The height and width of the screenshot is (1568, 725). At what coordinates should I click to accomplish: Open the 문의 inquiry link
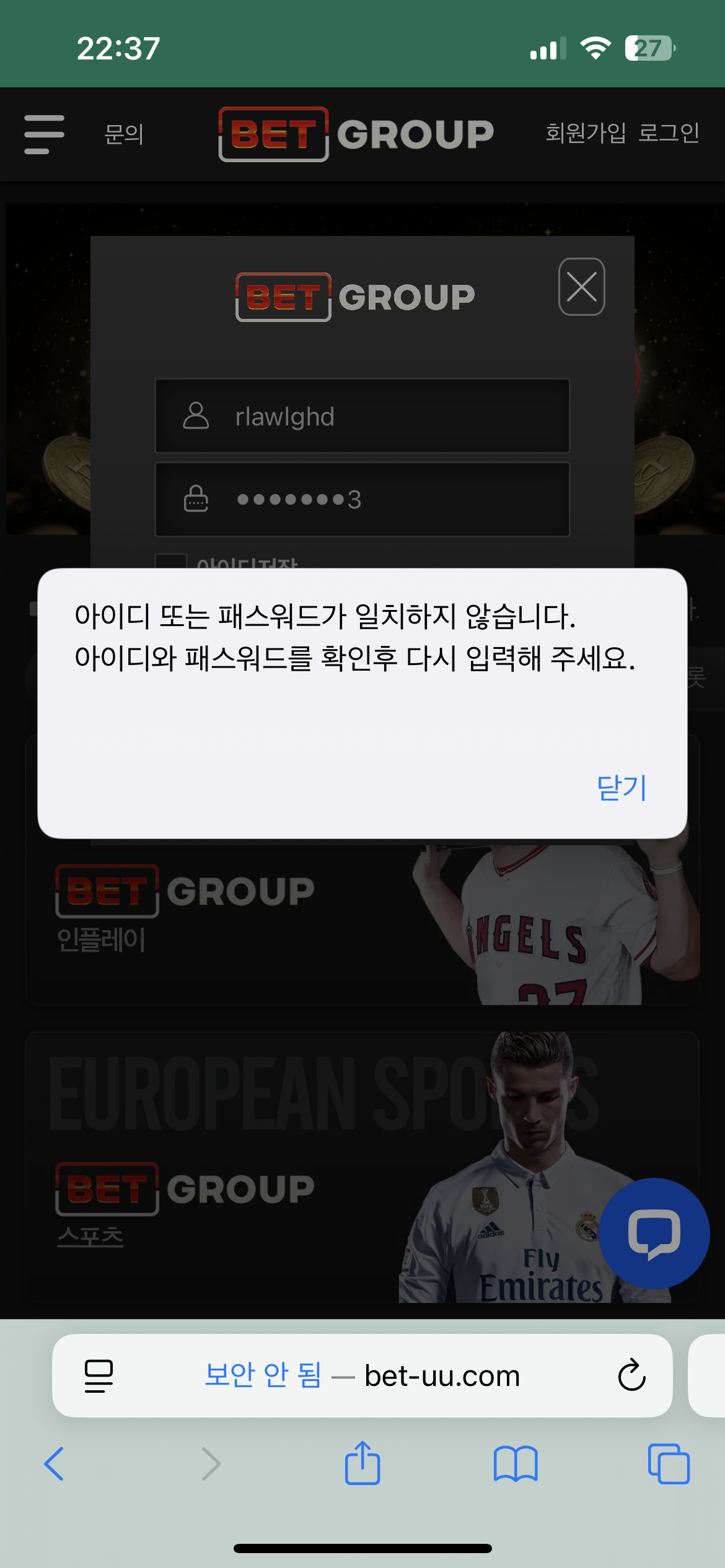click(124, 134)
